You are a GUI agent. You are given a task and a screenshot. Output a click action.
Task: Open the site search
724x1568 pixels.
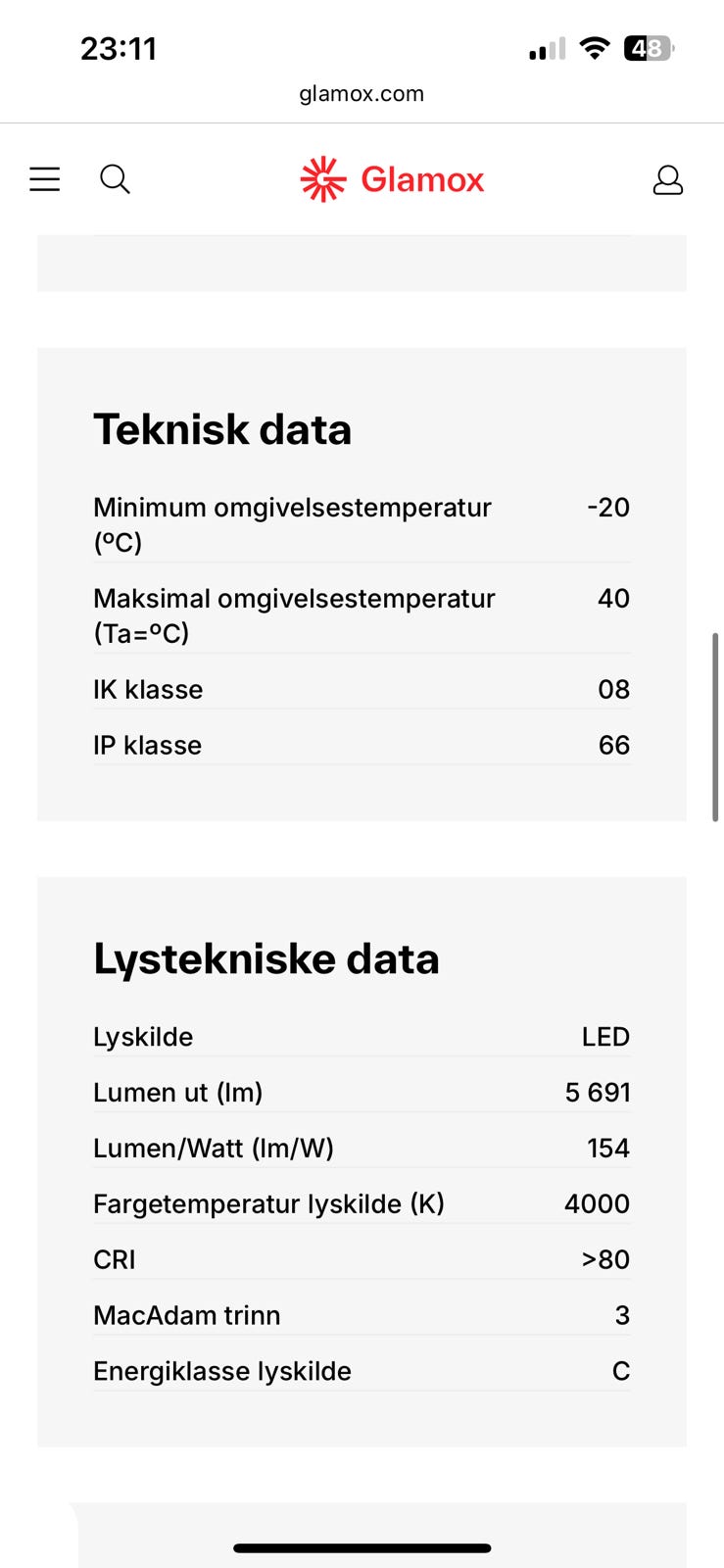click(115, 179)
